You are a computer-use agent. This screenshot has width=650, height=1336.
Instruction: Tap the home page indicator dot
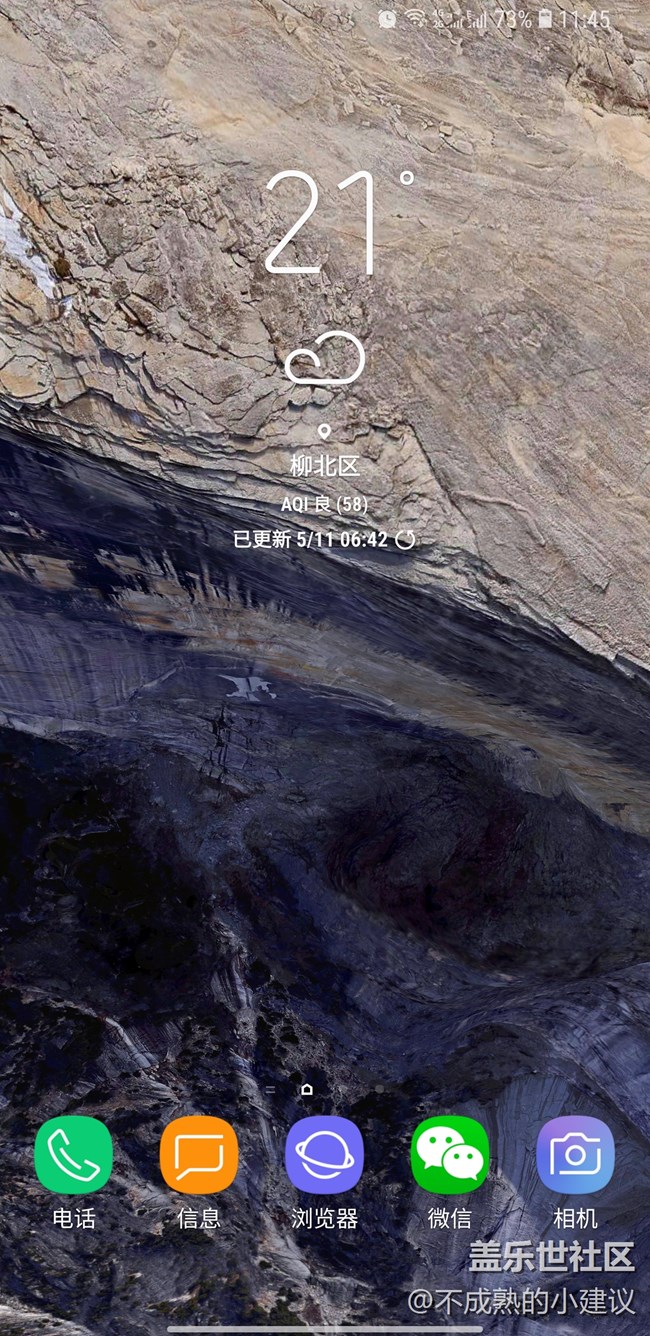[x=307, y=1089]
